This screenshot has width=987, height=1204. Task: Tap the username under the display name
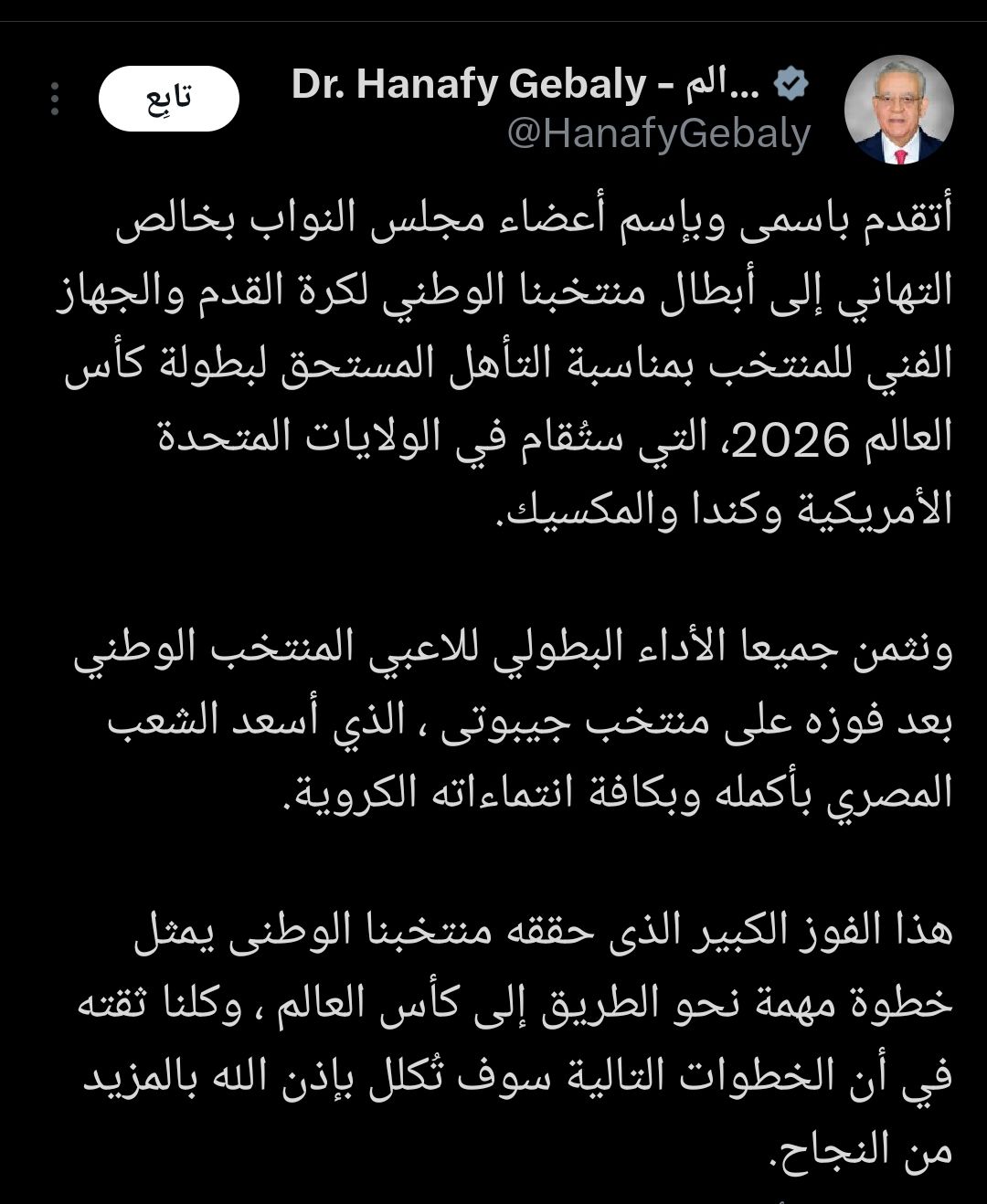coord(656,133)
